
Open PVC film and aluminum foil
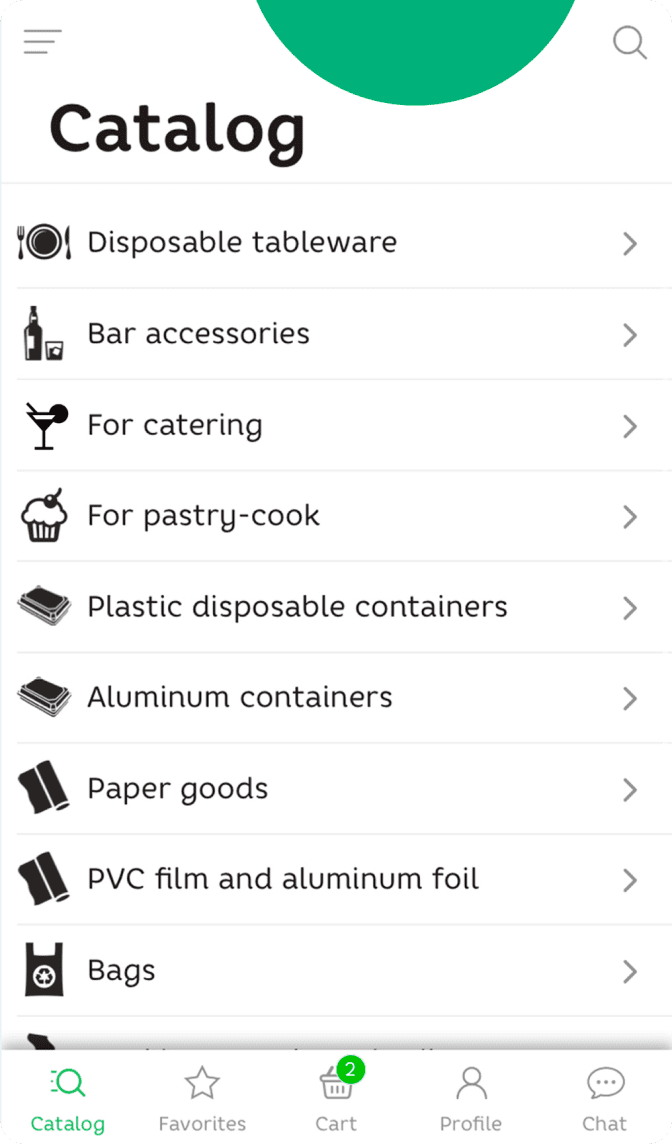click(283, 880)
